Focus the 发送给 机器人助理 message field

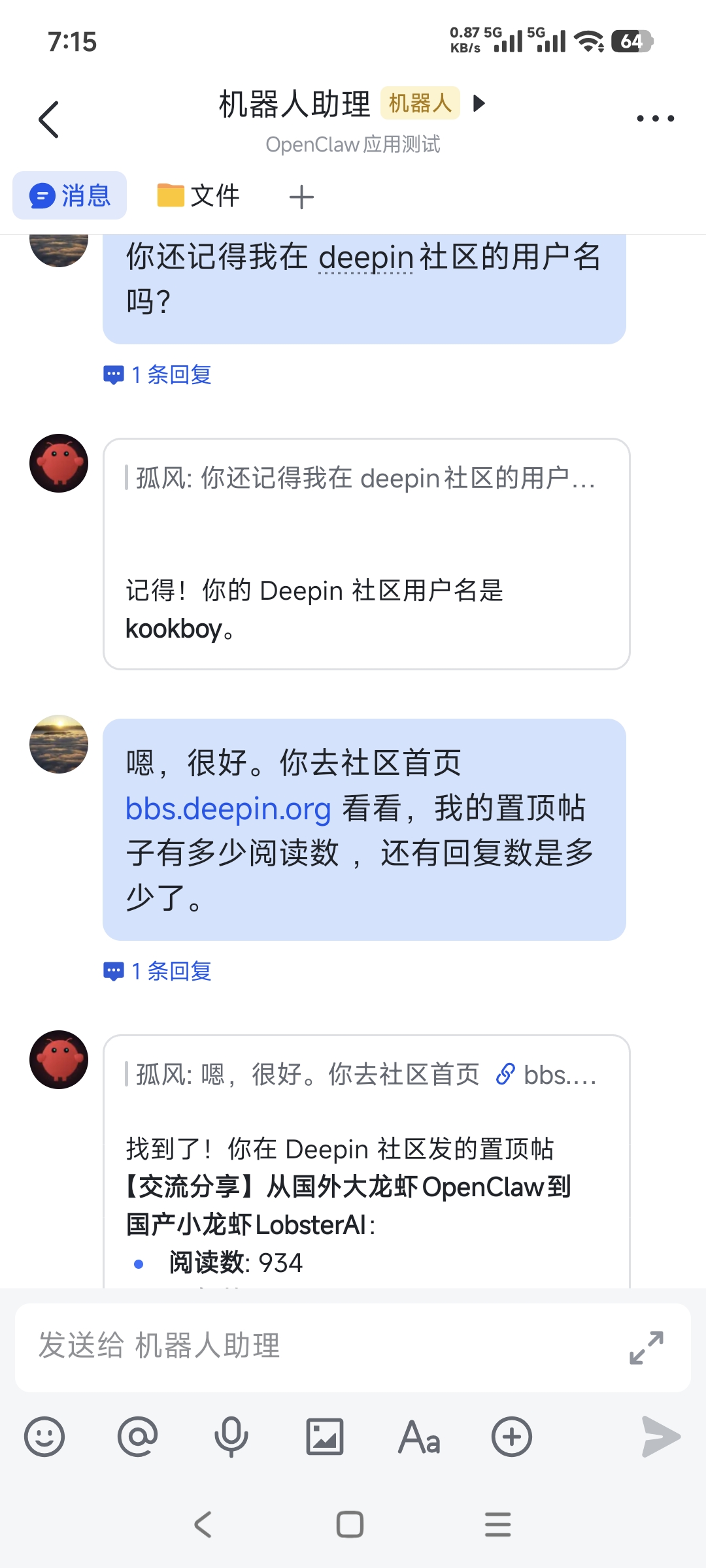(x=314, y=1347)
